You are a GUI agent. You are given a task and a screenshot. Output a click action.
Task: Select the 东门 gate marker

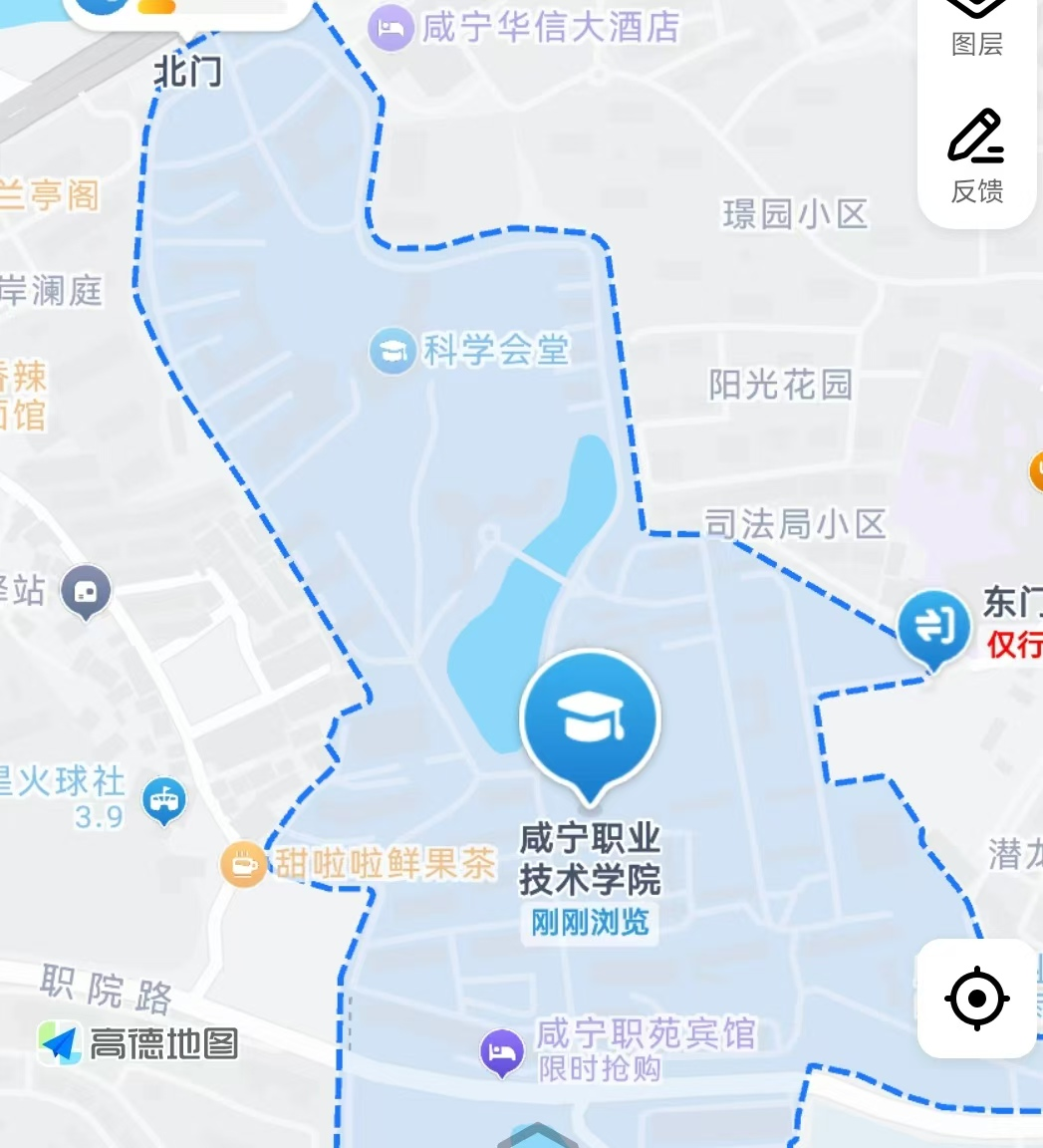pyautogui.click(x=933, y=628)
